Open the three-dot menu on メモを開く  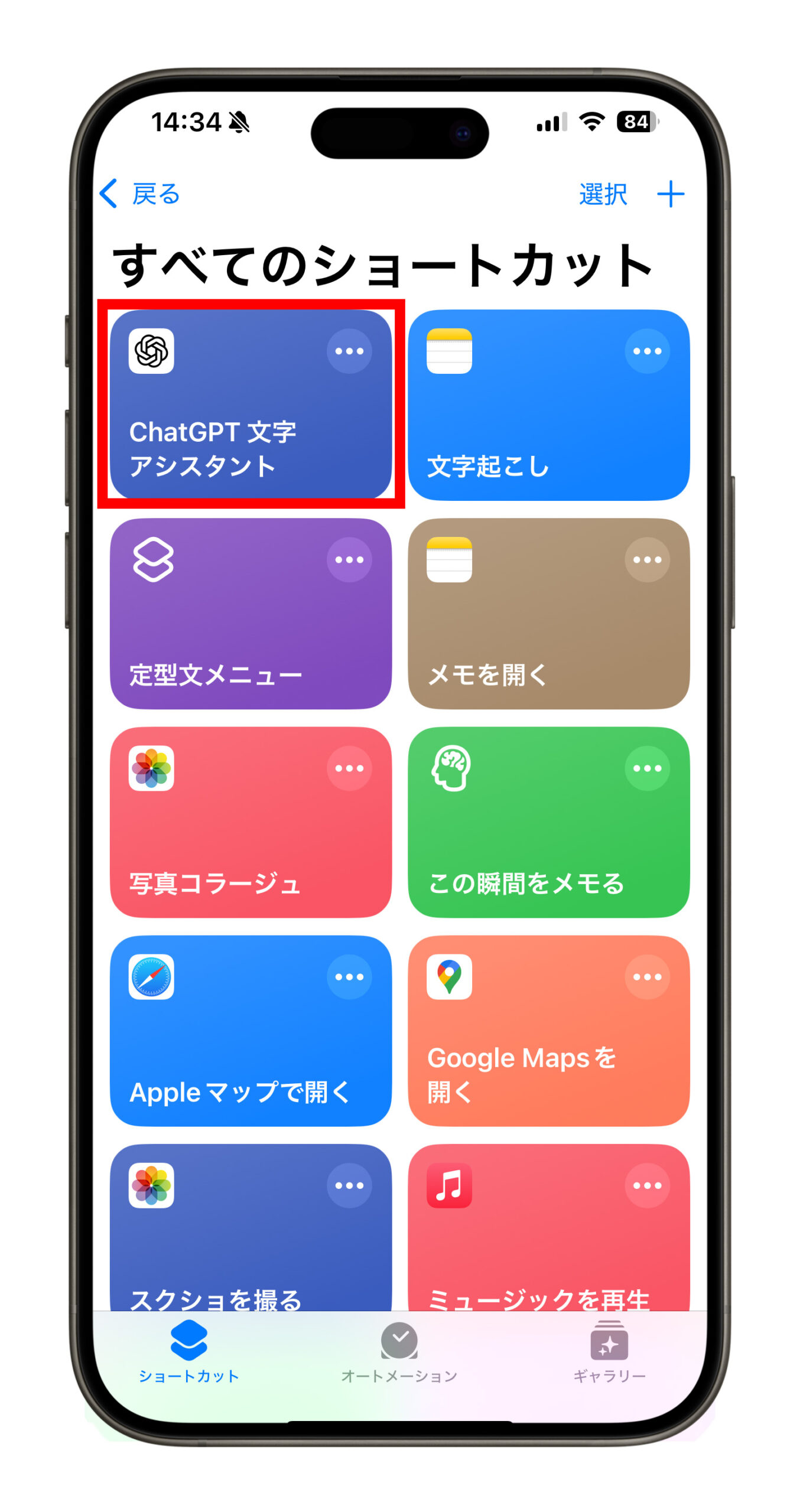tap(647, 560)
